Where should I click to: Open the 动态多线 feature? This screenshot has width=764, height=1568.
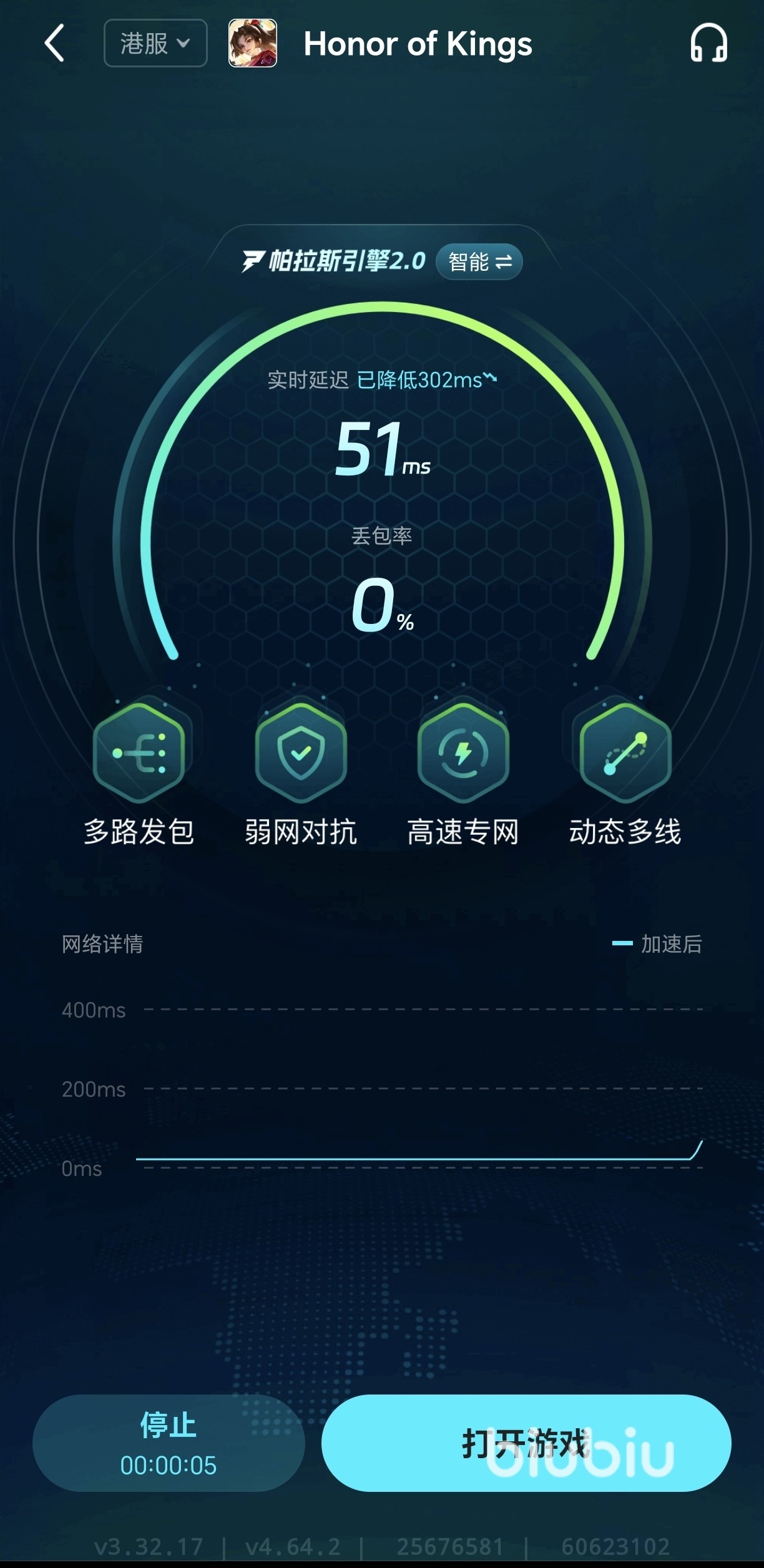coord(625,752)
